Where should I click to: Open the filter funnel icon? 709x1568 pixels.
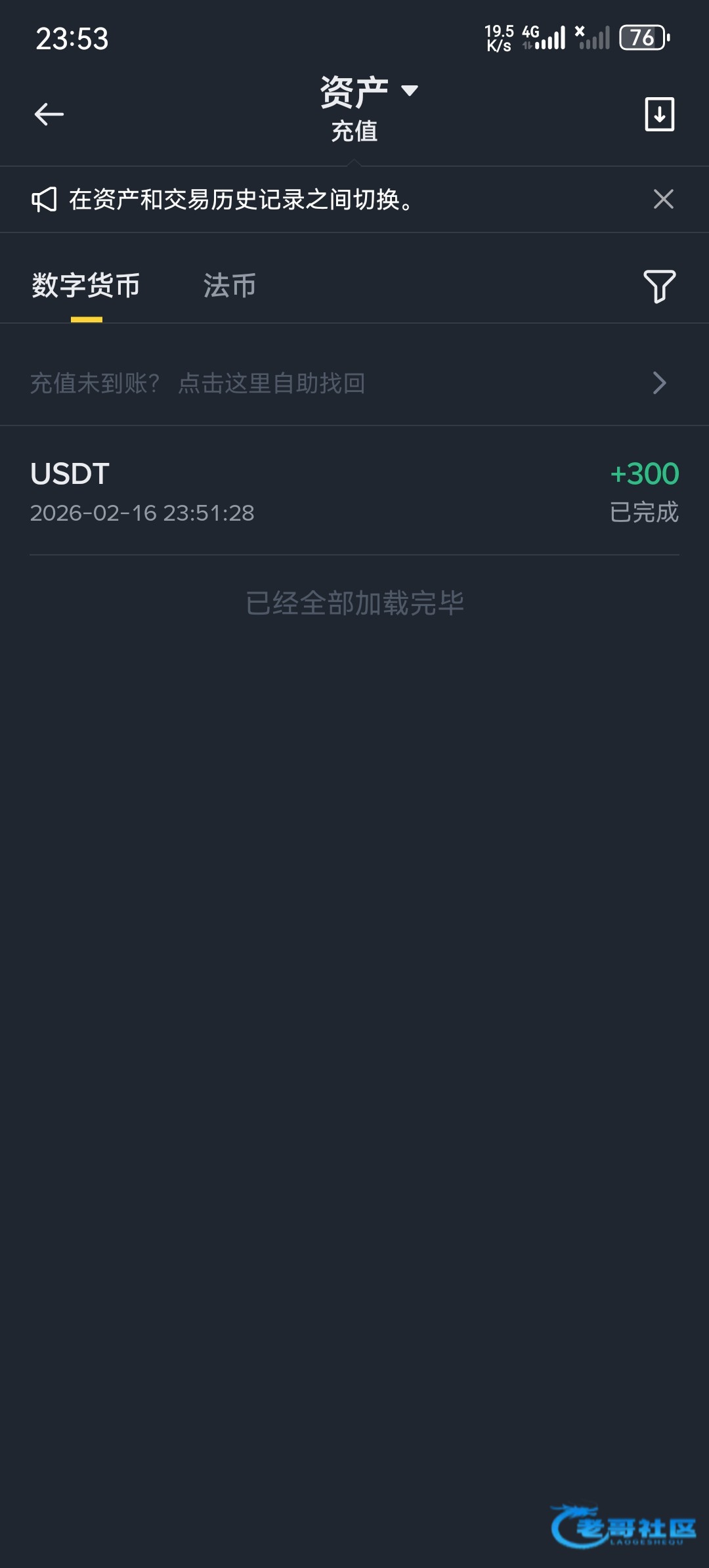[659, 286]
